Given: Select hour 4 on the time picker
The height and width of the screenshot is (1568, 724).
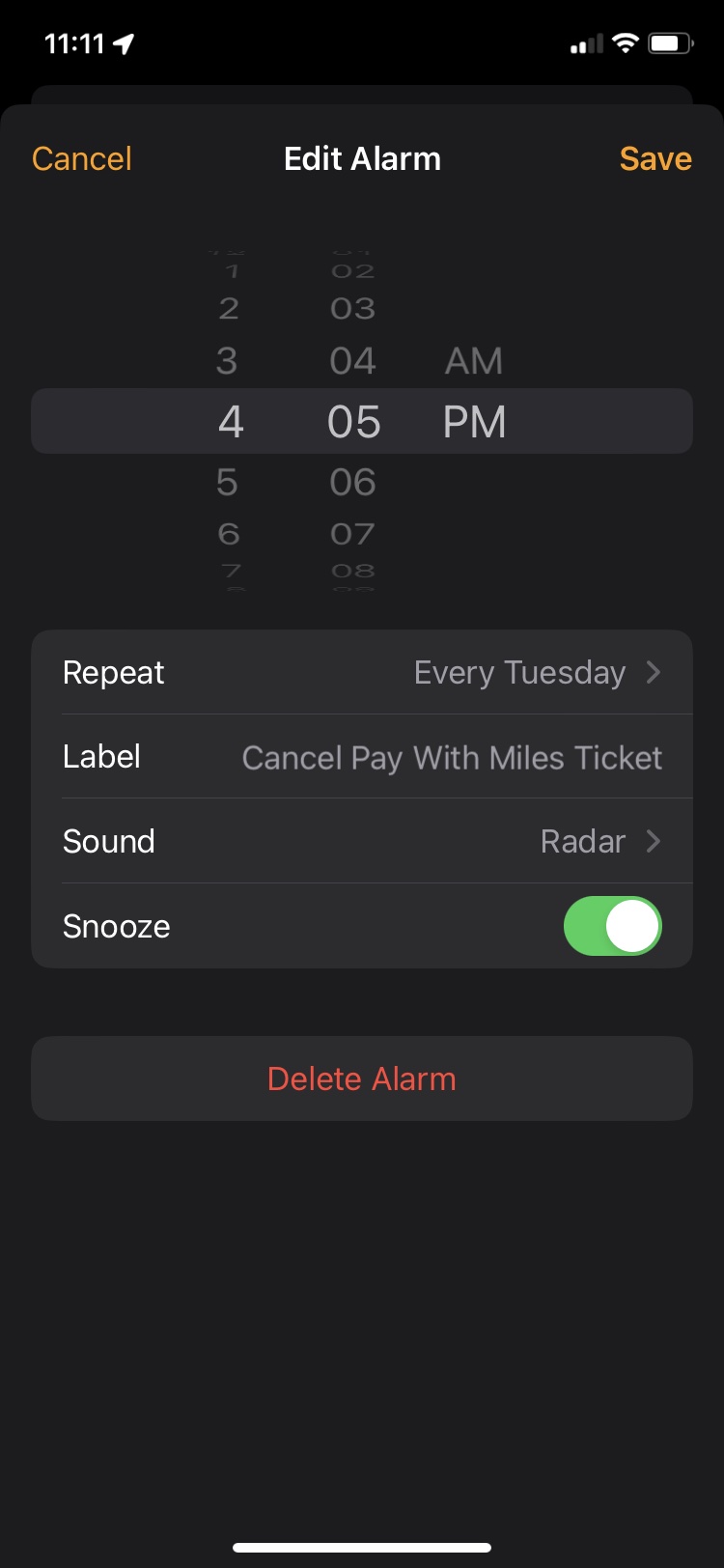Looking at the screenshot, I should 231,420.
